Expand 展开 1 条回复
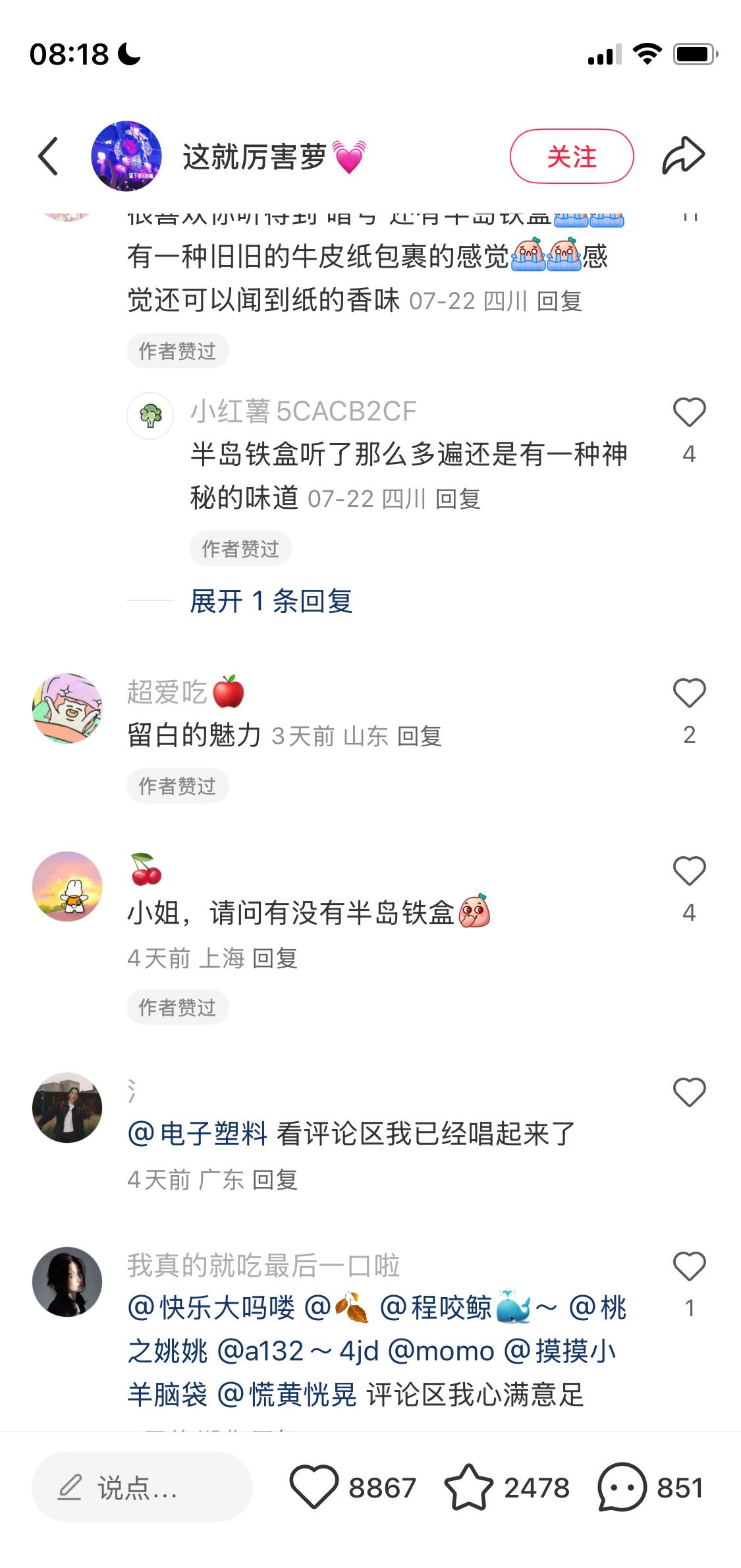This screenshot has height=1568, width=741. (271, 600)
